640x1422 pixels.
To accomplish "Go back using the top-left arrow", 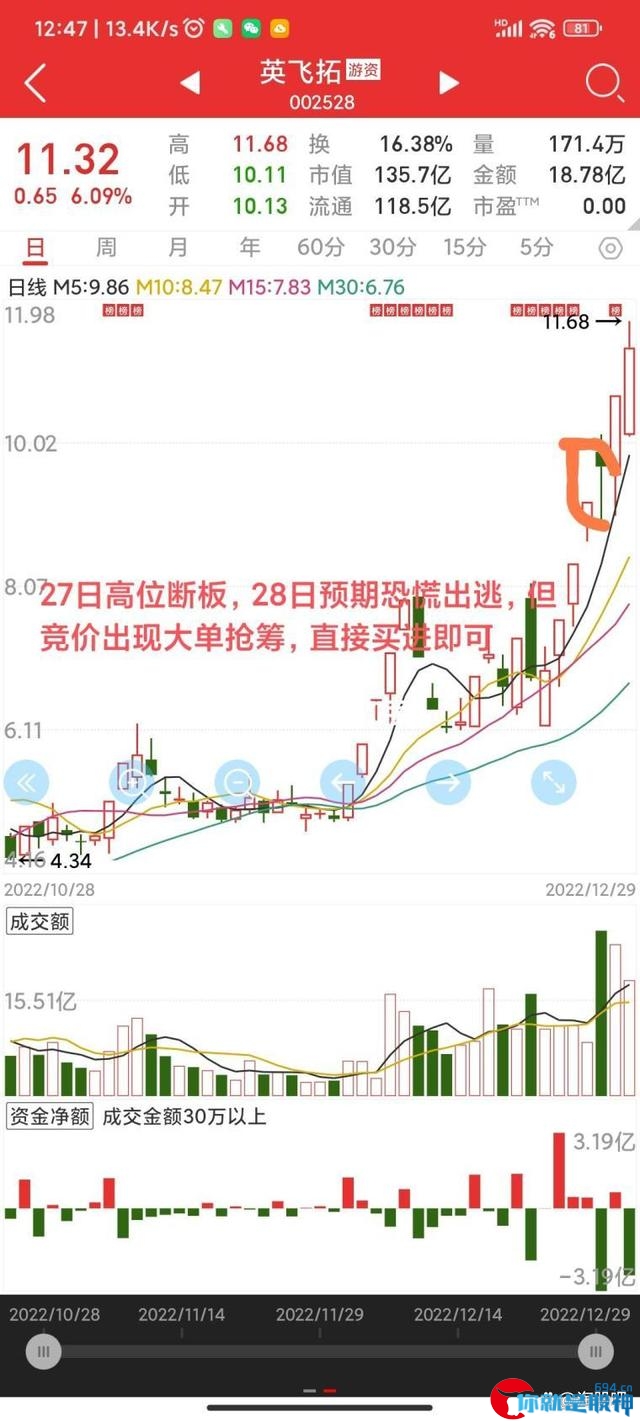I will [36, 83].
